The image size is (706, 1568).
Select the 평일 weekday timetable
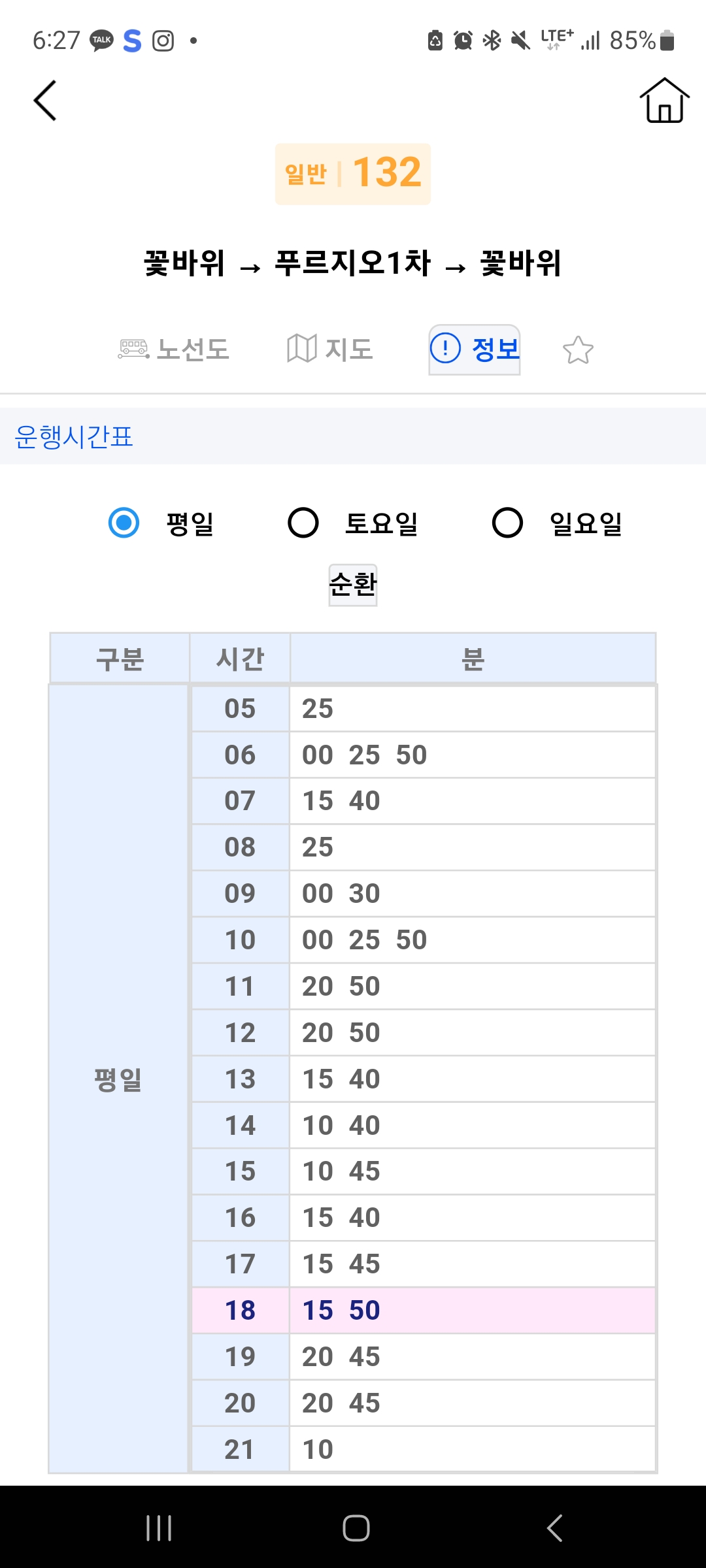(124, 523)
